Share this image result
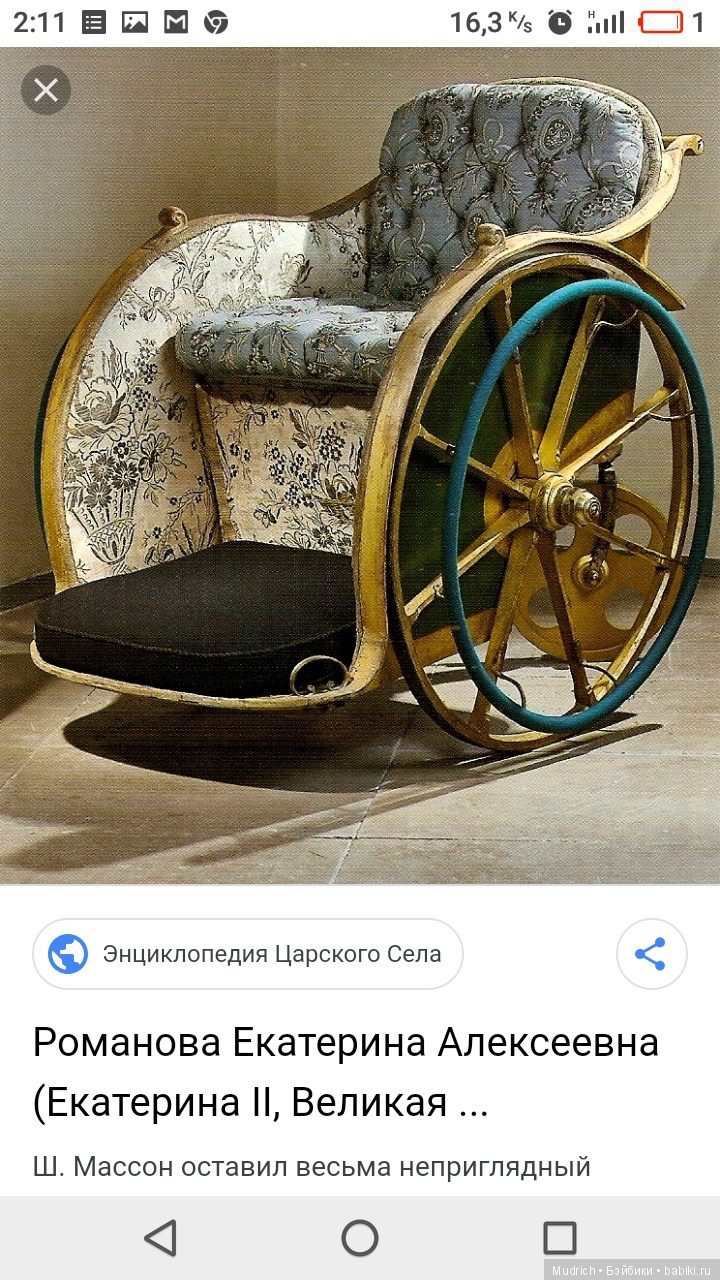 (651, 954)
